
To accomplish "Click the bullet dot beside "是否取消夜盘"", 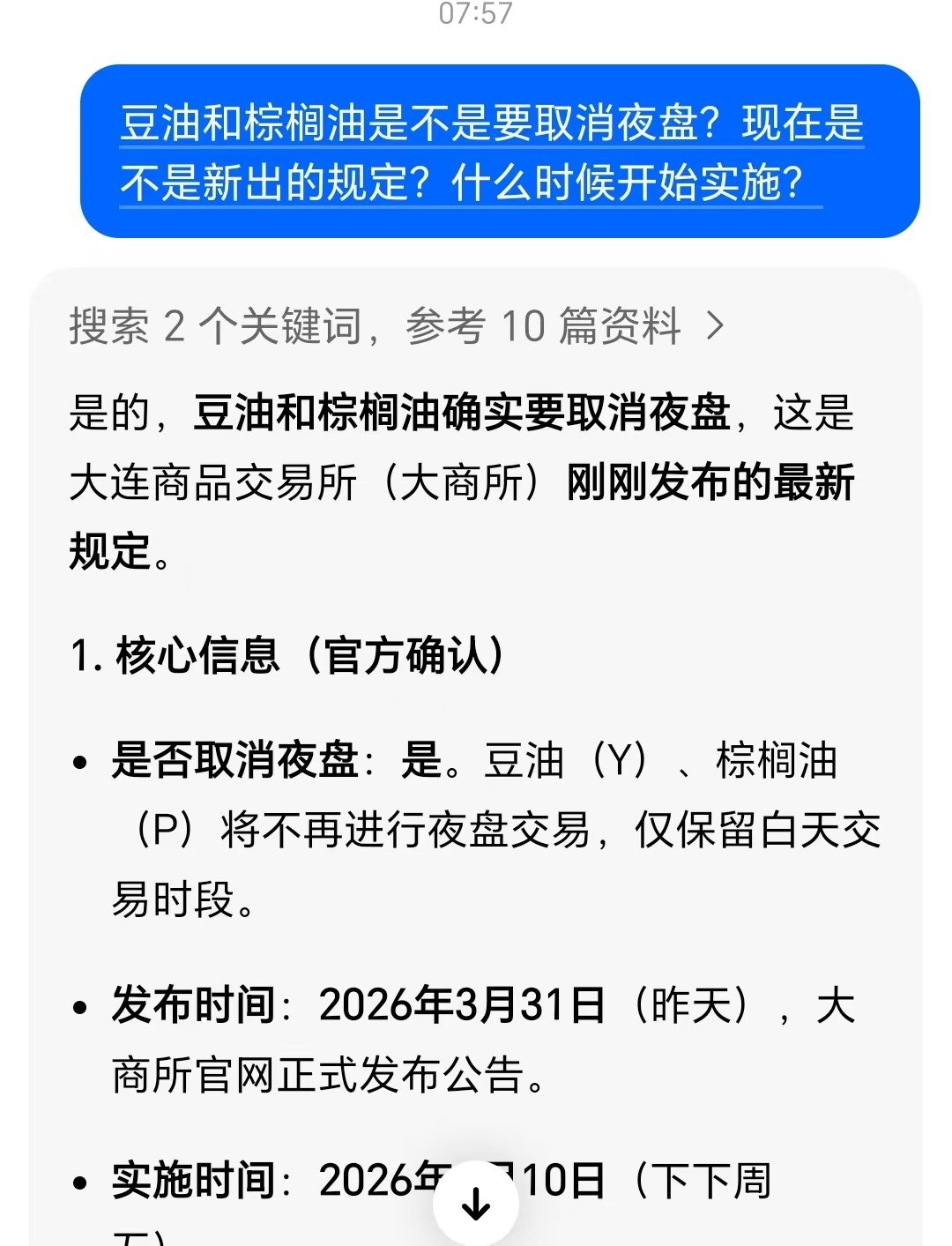I will click(x=81, y=763).
